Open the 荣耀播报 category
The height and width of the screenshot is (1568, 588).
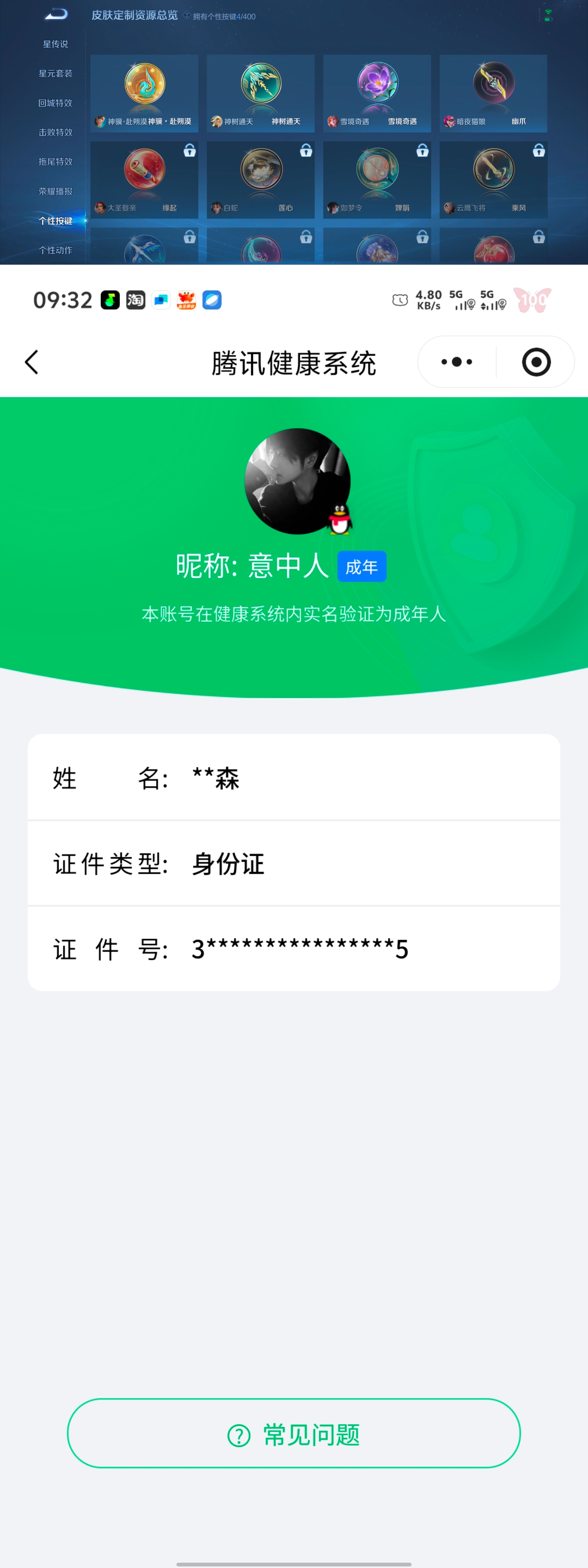pyautogui.click(x=55, y=191)
